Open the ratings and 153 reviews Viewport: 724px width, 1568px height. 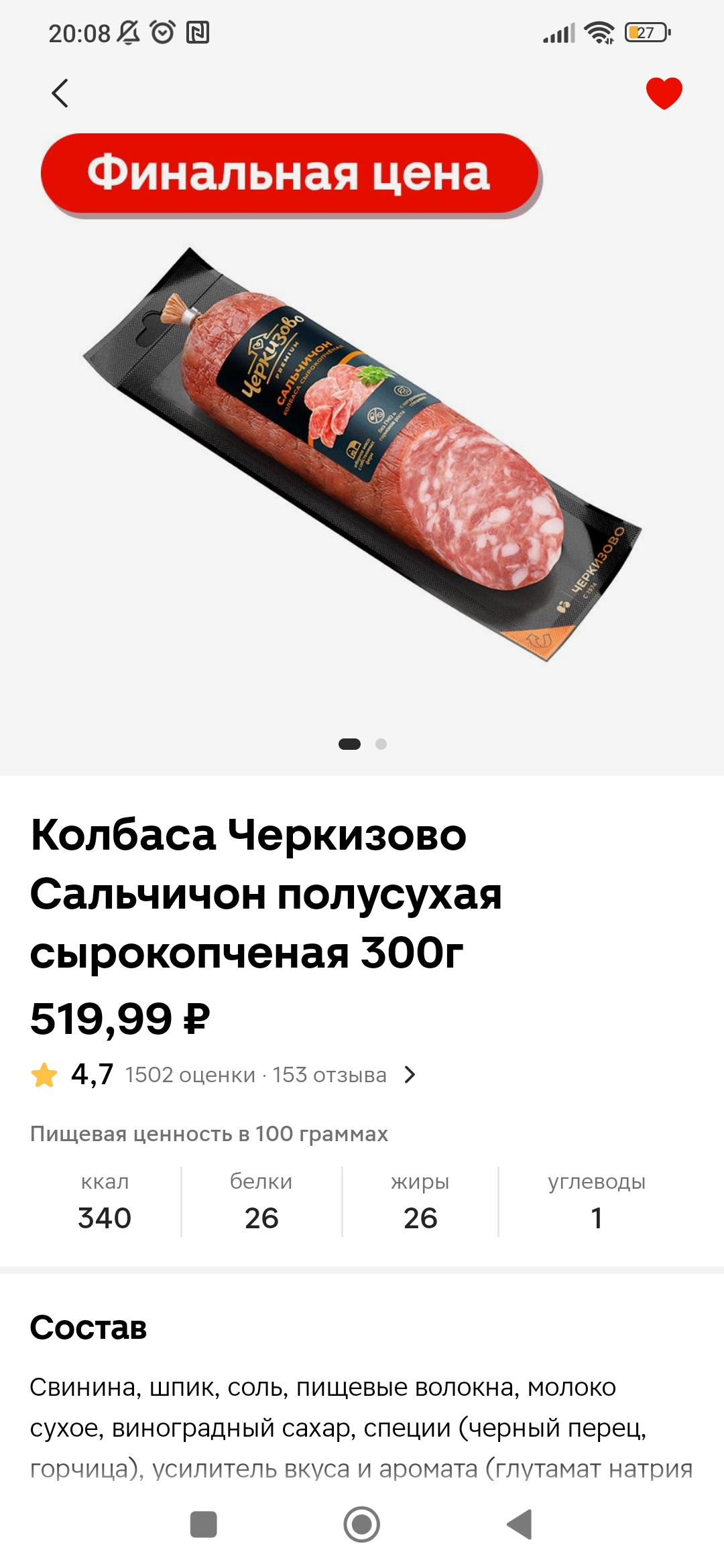point(223,1075)
